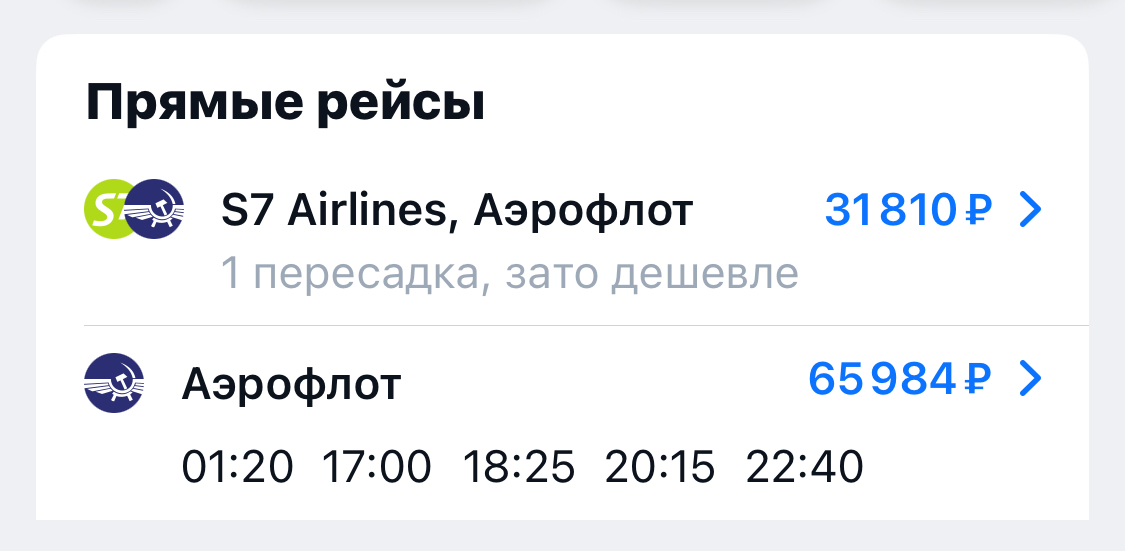Viewport: 1125px width, 551px height.
Task: Select the 01:20 departure time
Action: pos(238,467)
